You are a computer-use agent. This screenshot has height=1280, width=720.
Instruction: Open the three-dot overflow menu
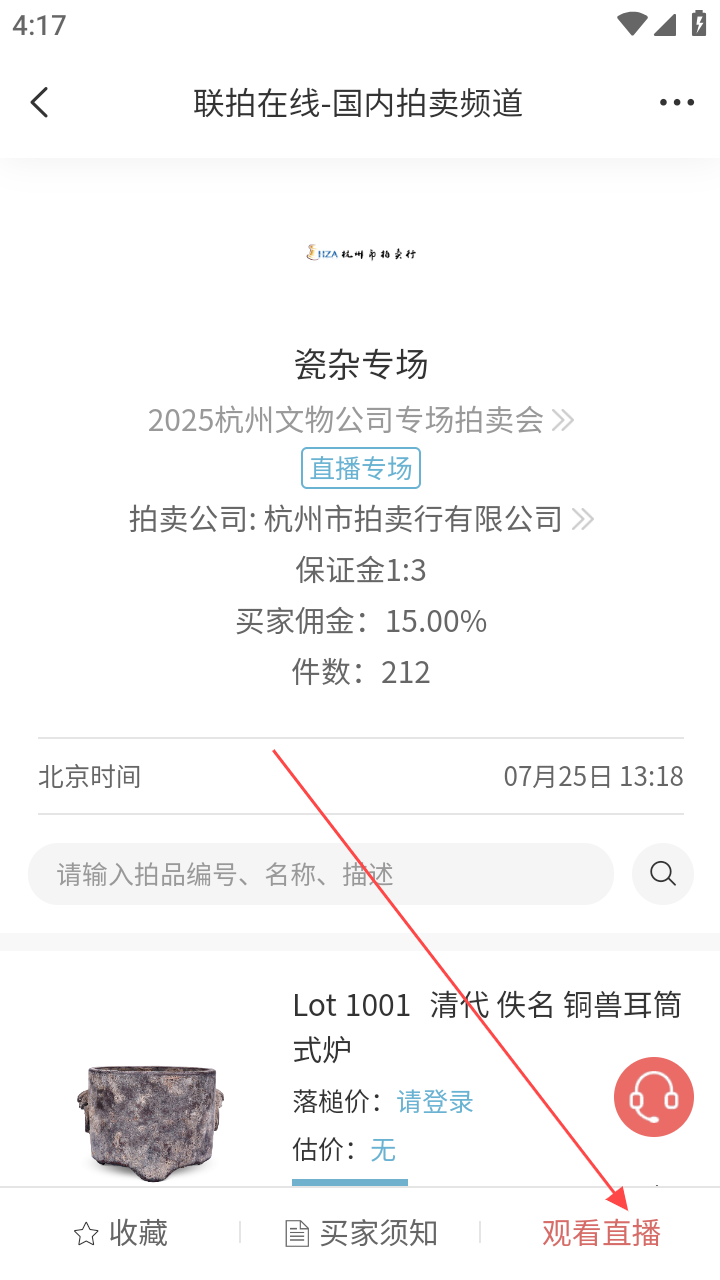677,103
